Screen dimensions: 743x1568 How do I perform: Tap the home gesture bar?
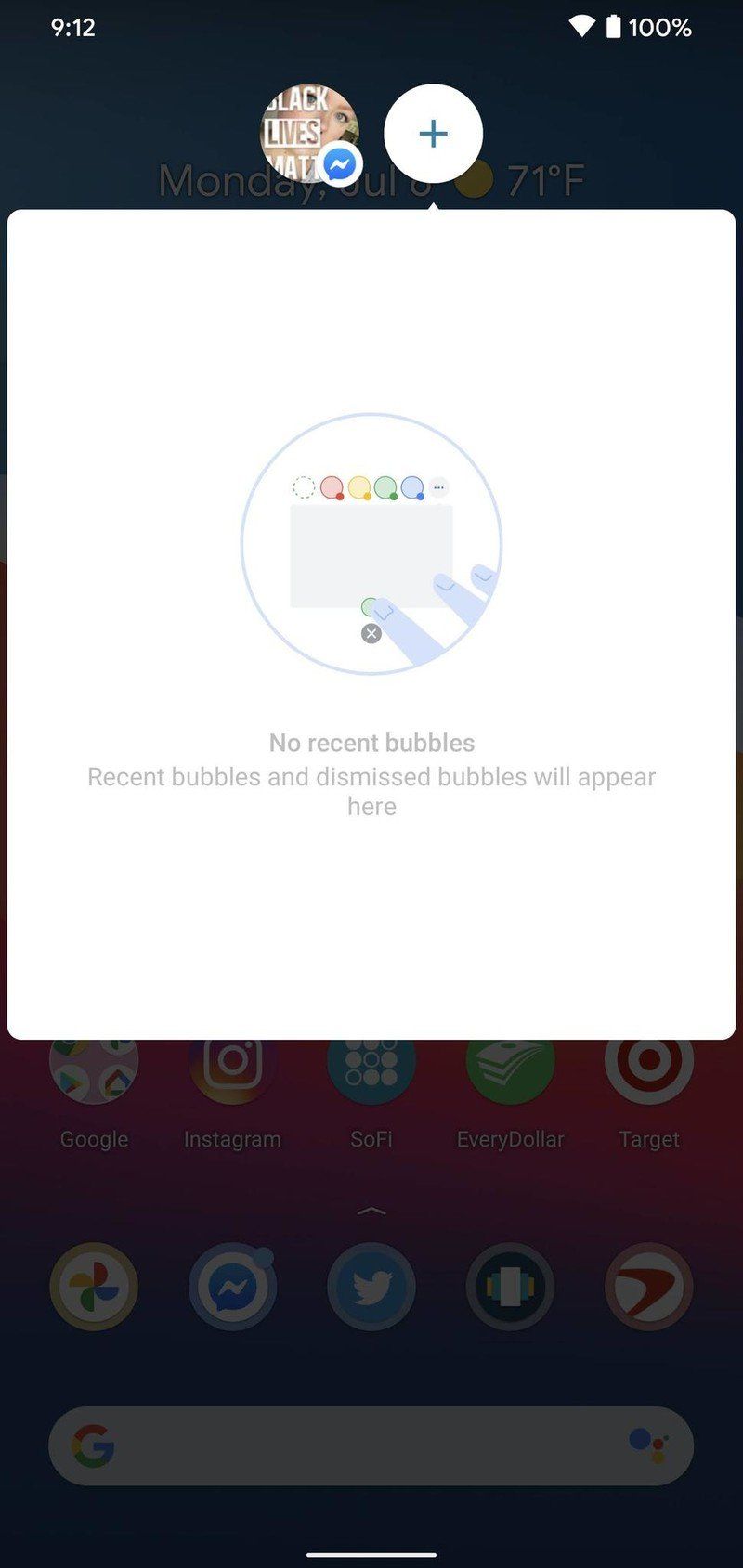pyautogui.click(x=371, y=1552)
